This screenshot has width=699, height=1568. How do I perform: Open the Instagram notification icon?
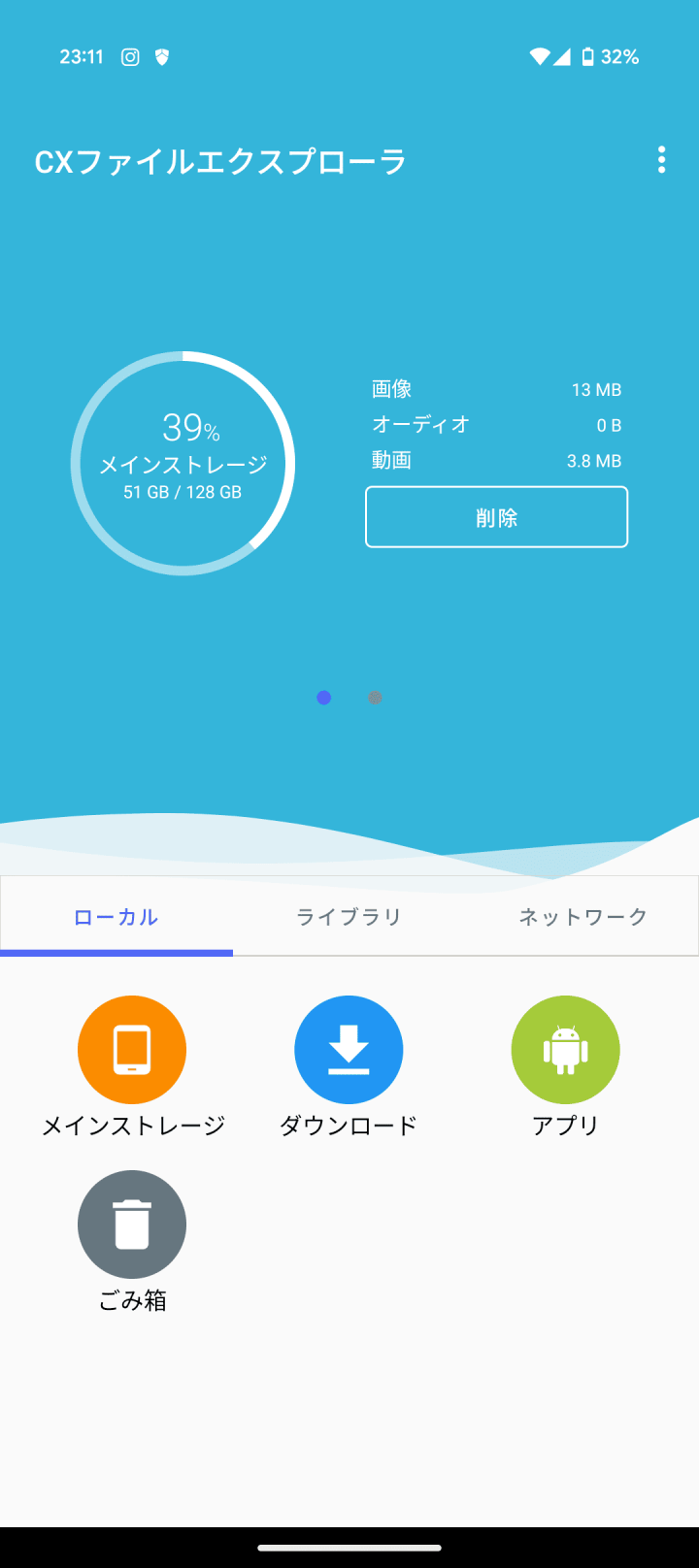click(129, 56)
